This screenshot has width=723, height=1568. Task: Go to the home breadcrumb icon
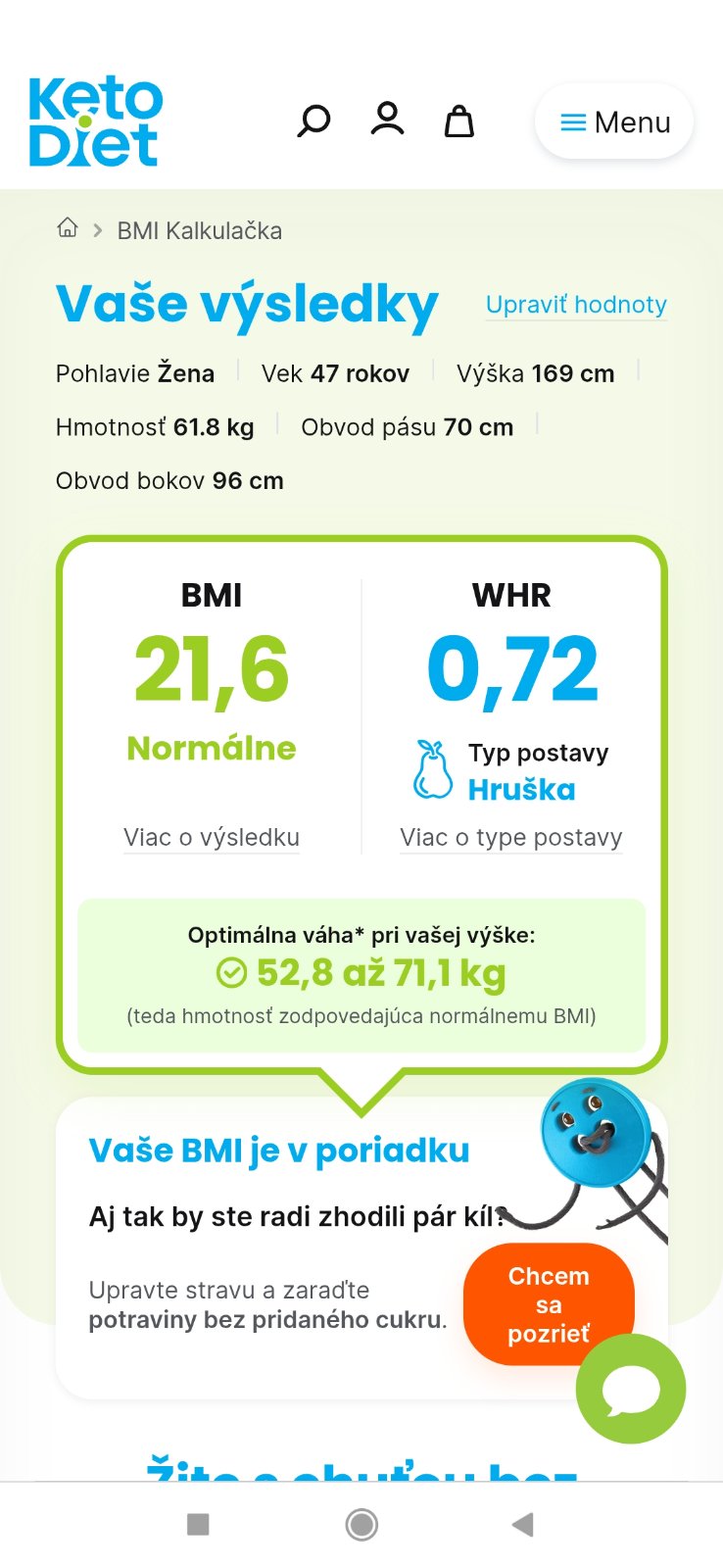point(68,229)
